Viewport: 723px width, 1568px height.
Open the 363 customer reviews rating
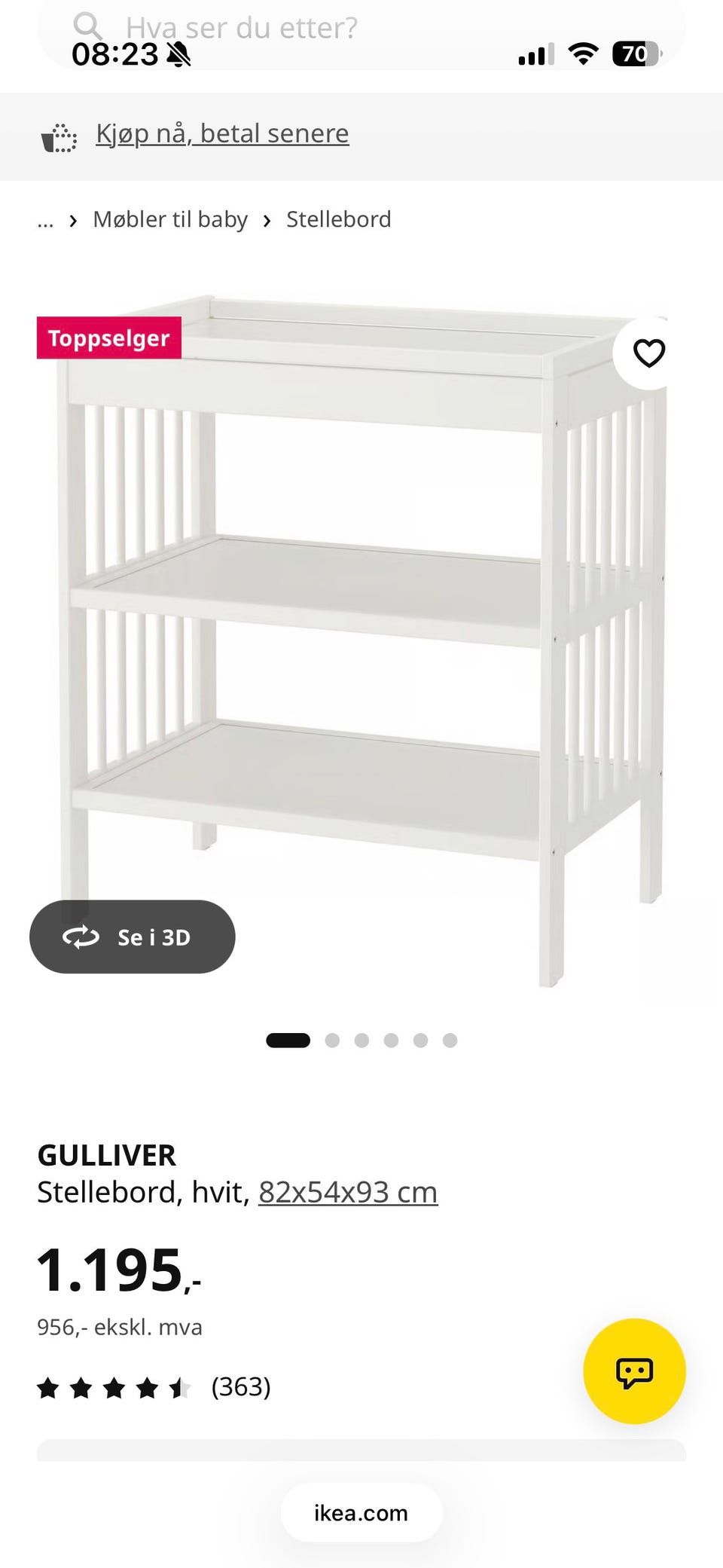(x=154, y=1387)
